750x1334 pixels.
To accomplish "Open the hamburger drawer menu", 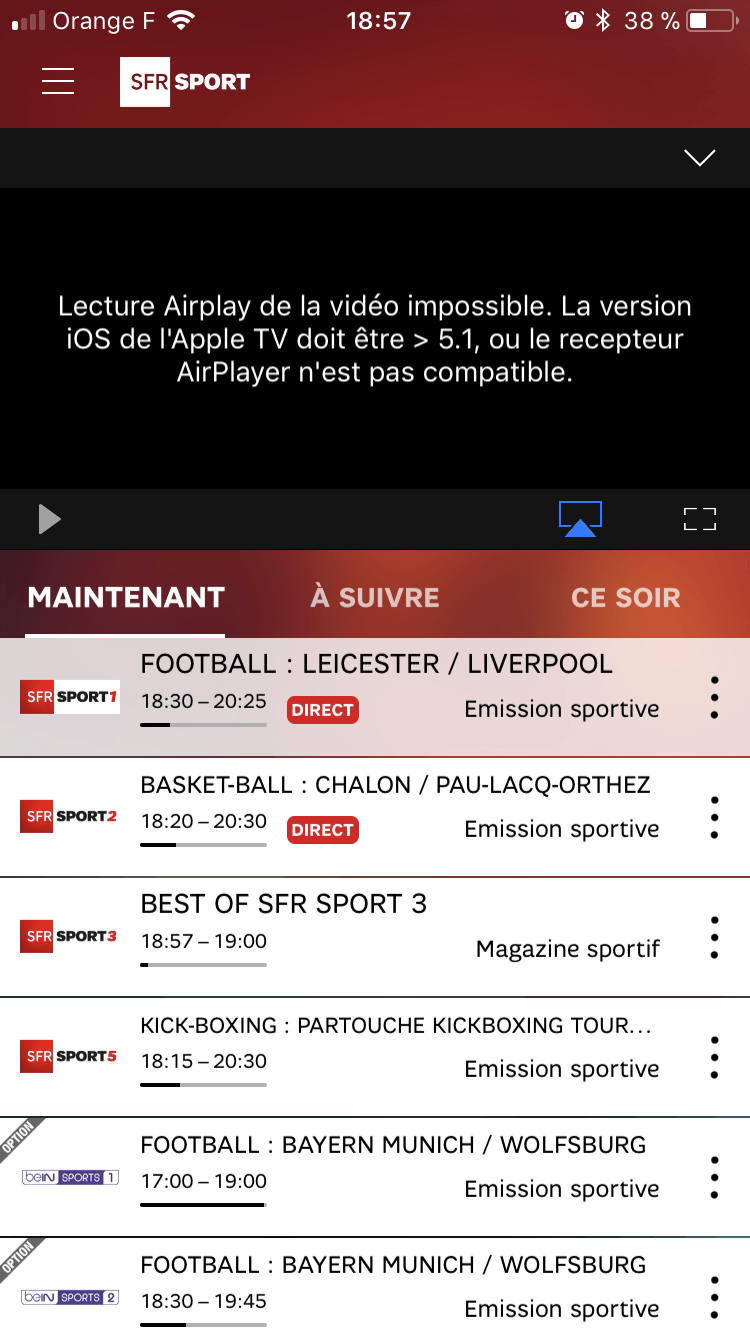I will [58, 81].
